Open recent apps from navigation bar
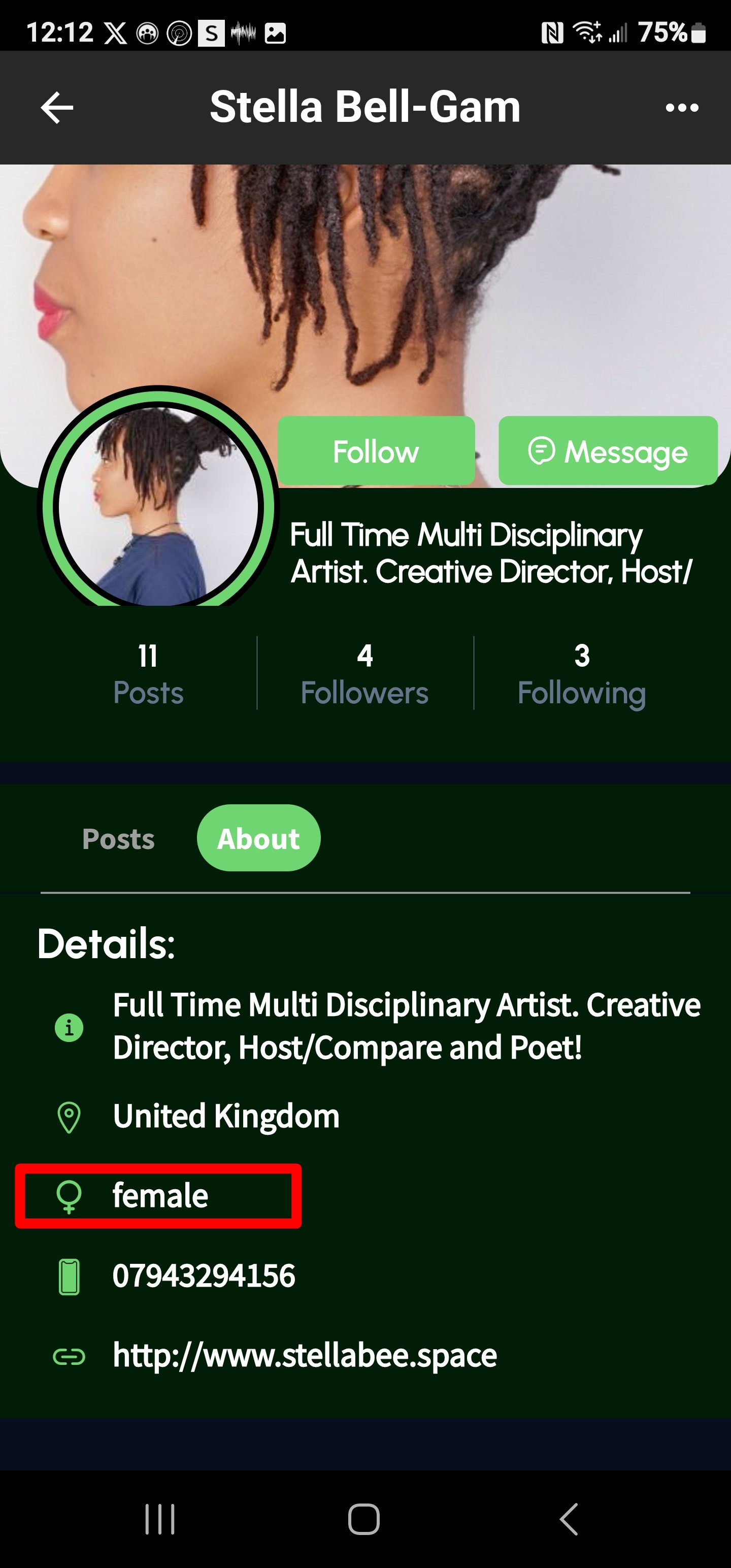 click(160, 1519)
